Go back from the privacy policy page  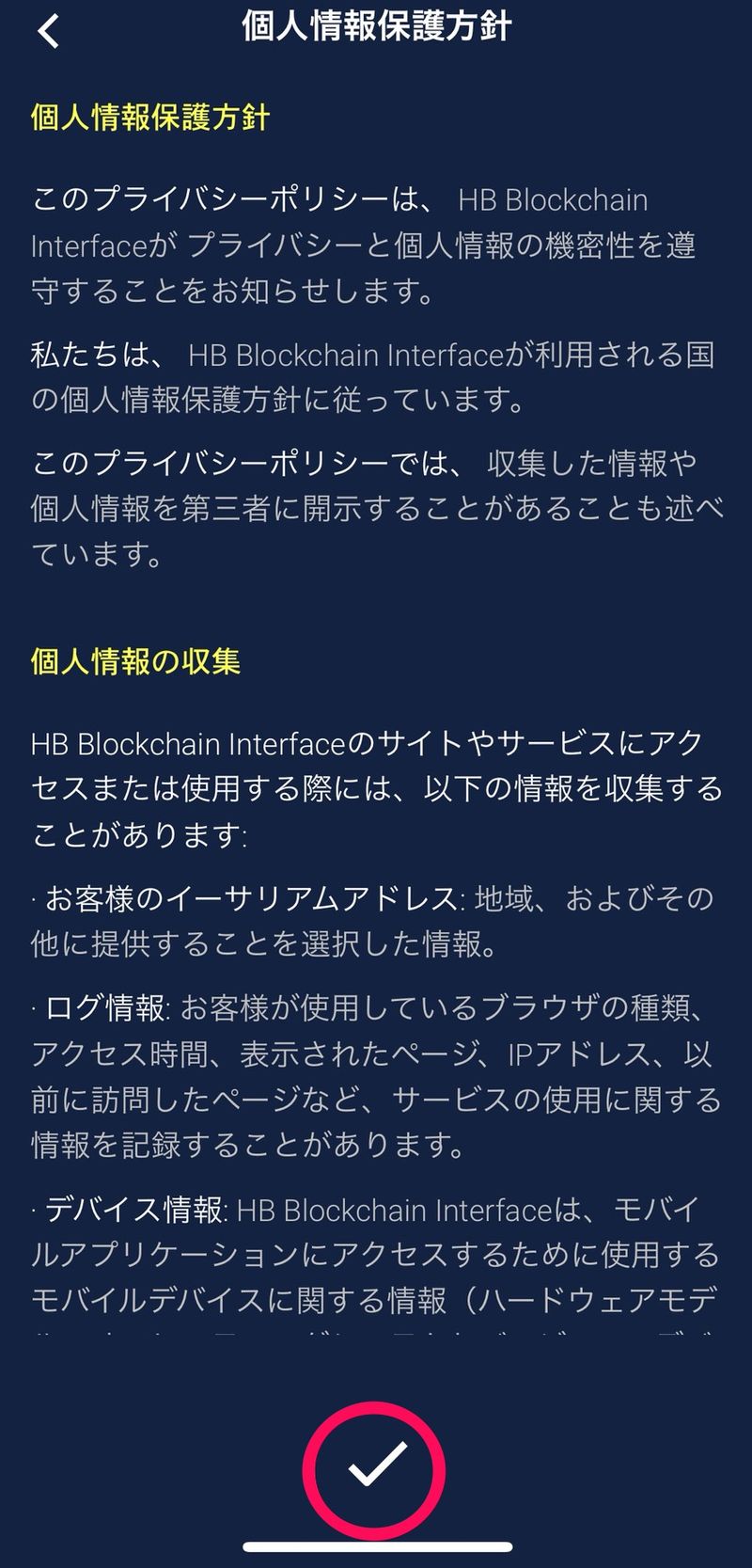tap(49, 31)
